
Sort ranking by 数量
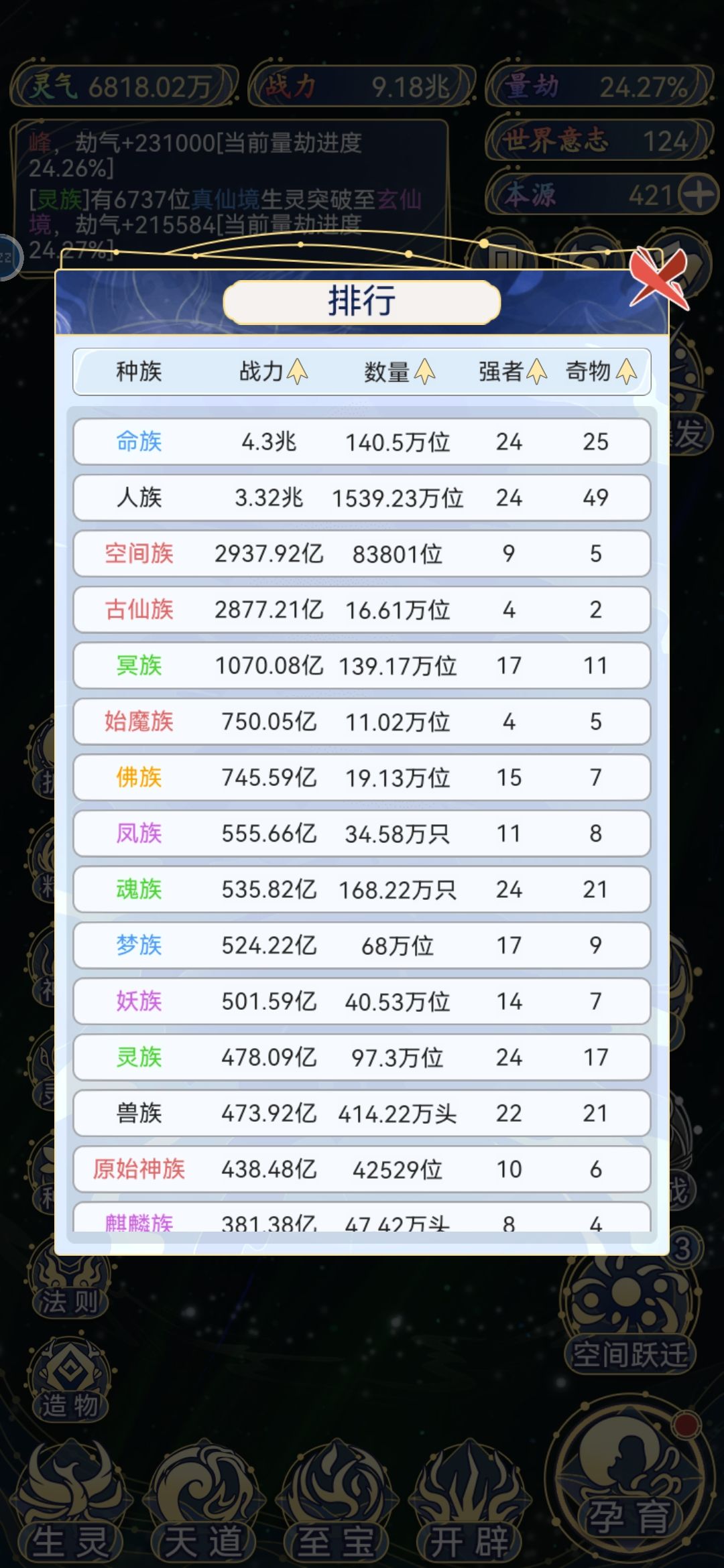click(x=400, y=371)
